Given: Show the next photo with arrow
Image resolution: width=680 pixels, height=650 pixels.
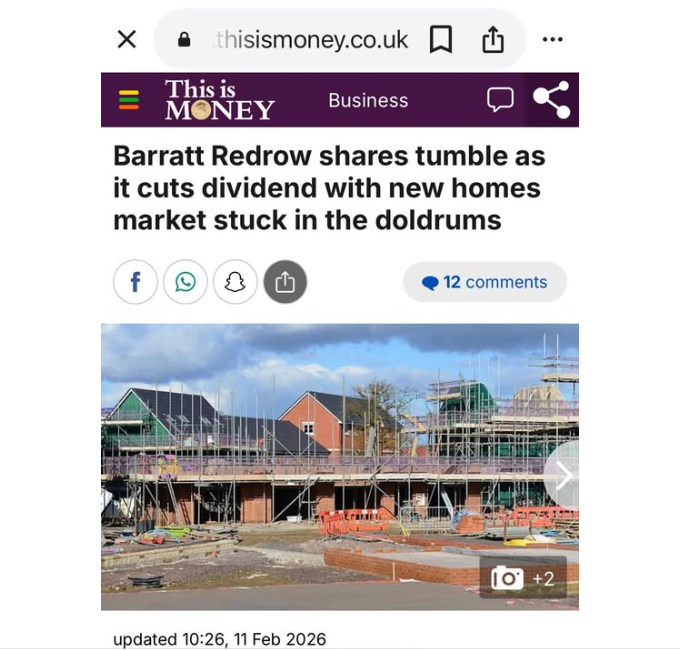Looking at the screenshot, I should click(x=563, y=476).
